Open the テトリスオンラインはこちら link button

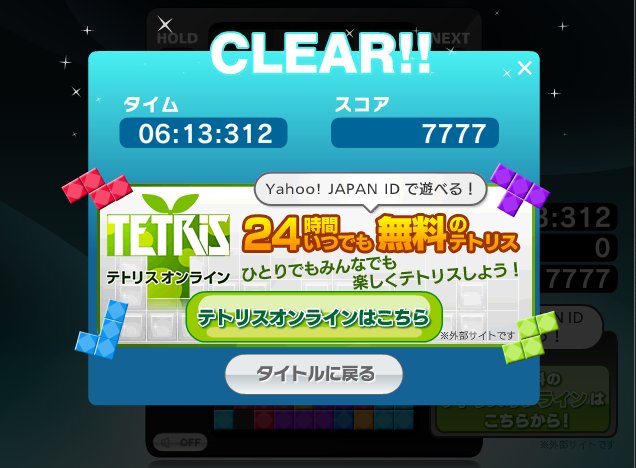pyautogui.click(x=313, y=318)
